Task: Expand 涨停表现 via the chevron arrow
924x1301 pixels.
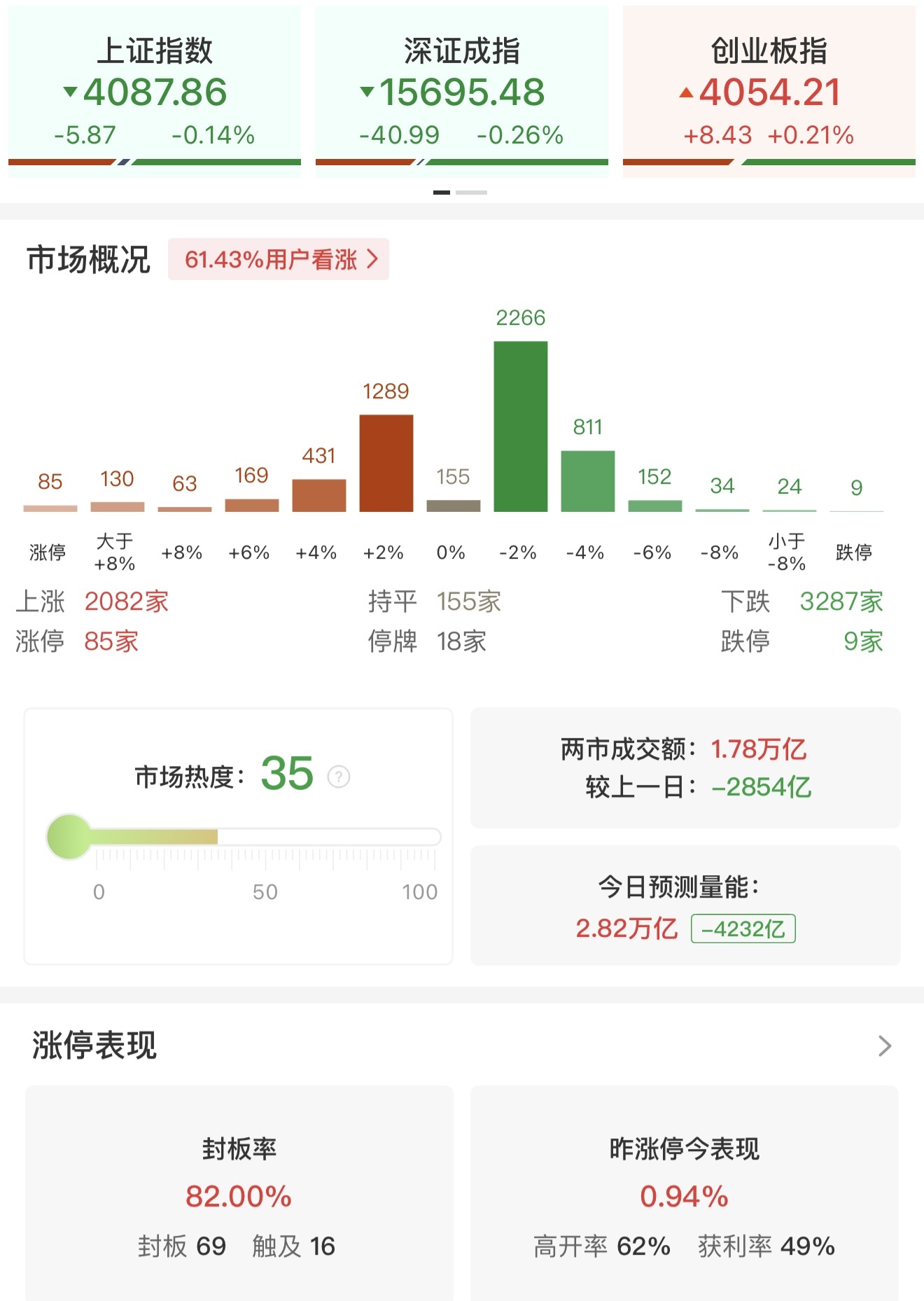Action: tap(885, 1045)
